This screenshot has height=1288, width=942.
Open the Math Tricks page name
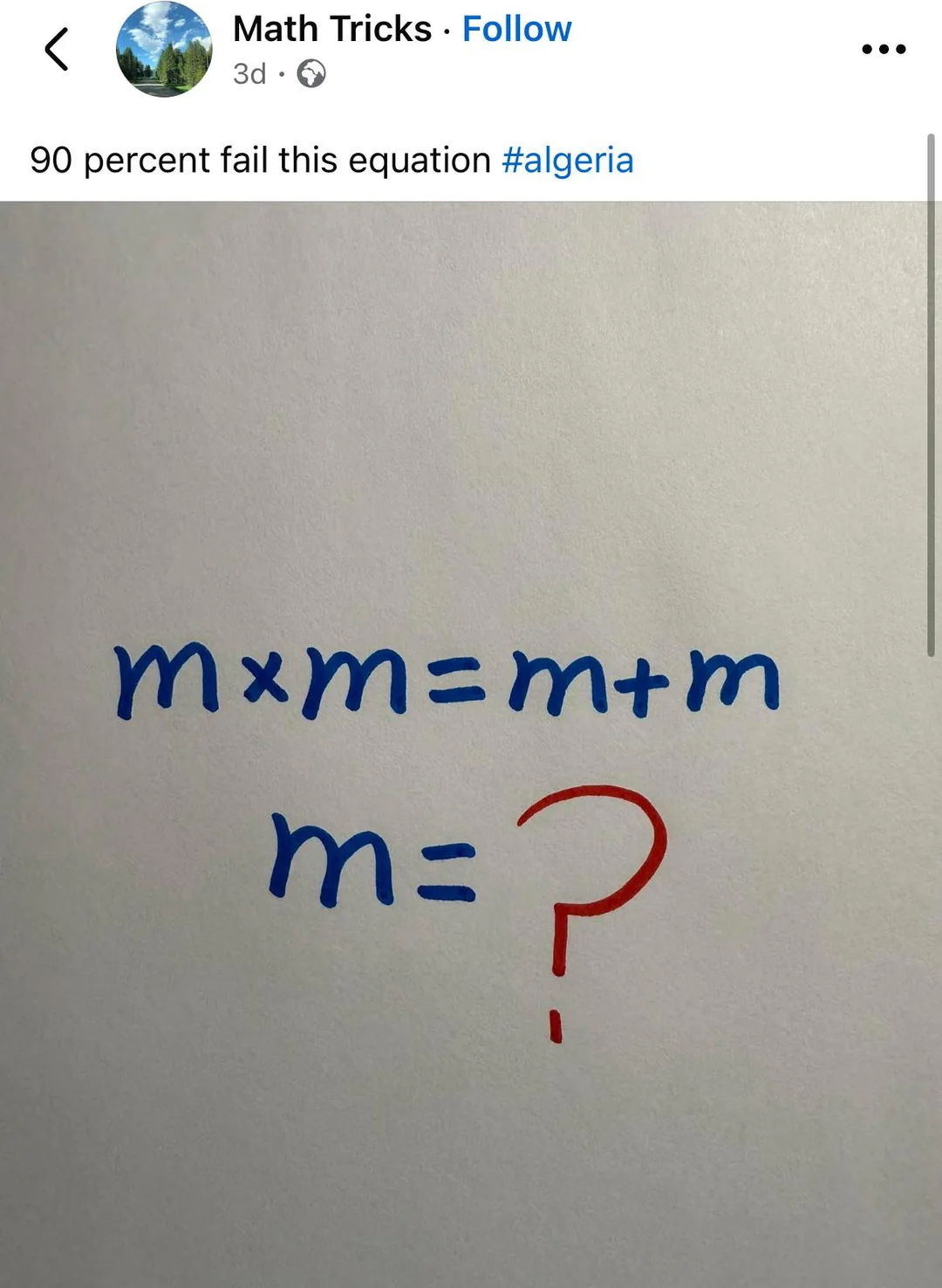(332, 29)
